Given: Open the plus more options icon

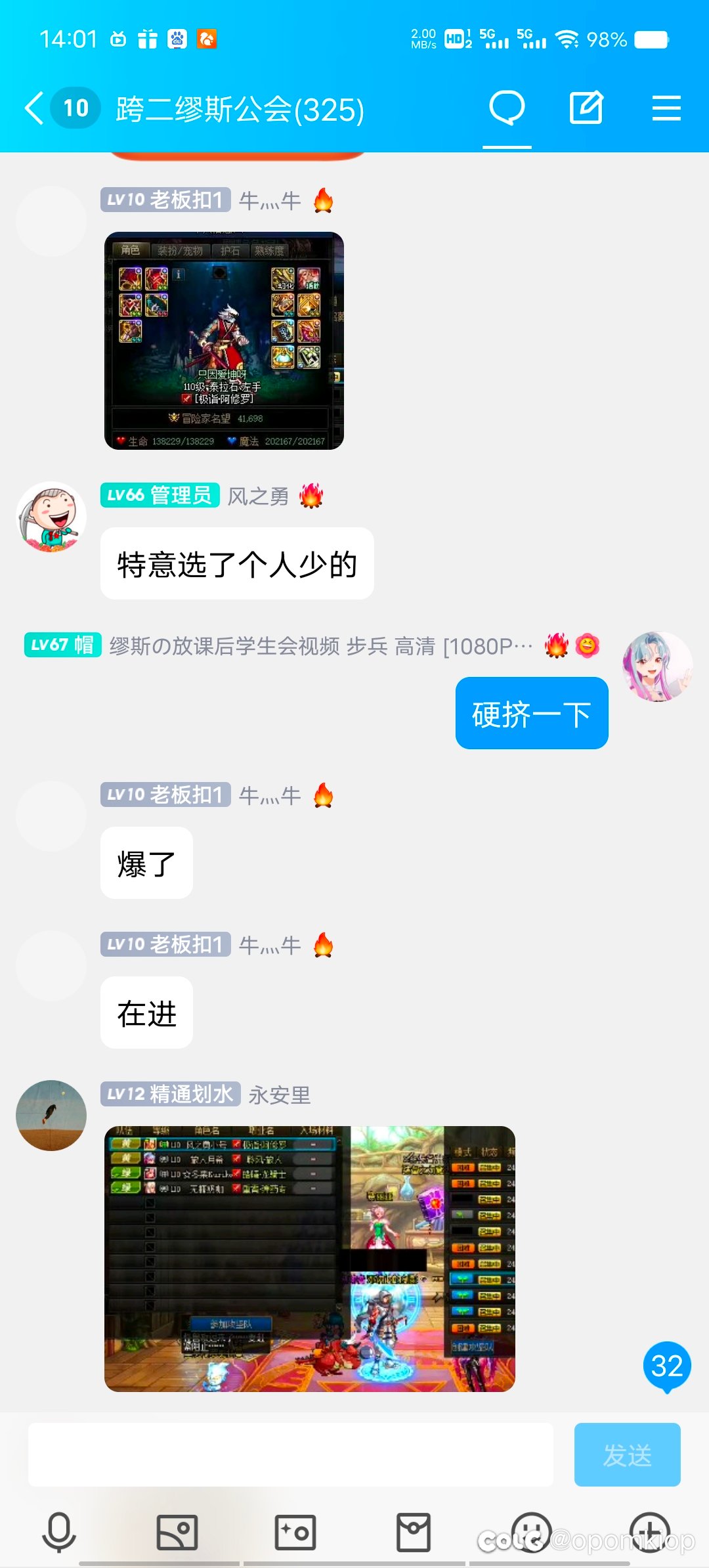Looking at the screenshot, I should click(x=650, y=1532).
